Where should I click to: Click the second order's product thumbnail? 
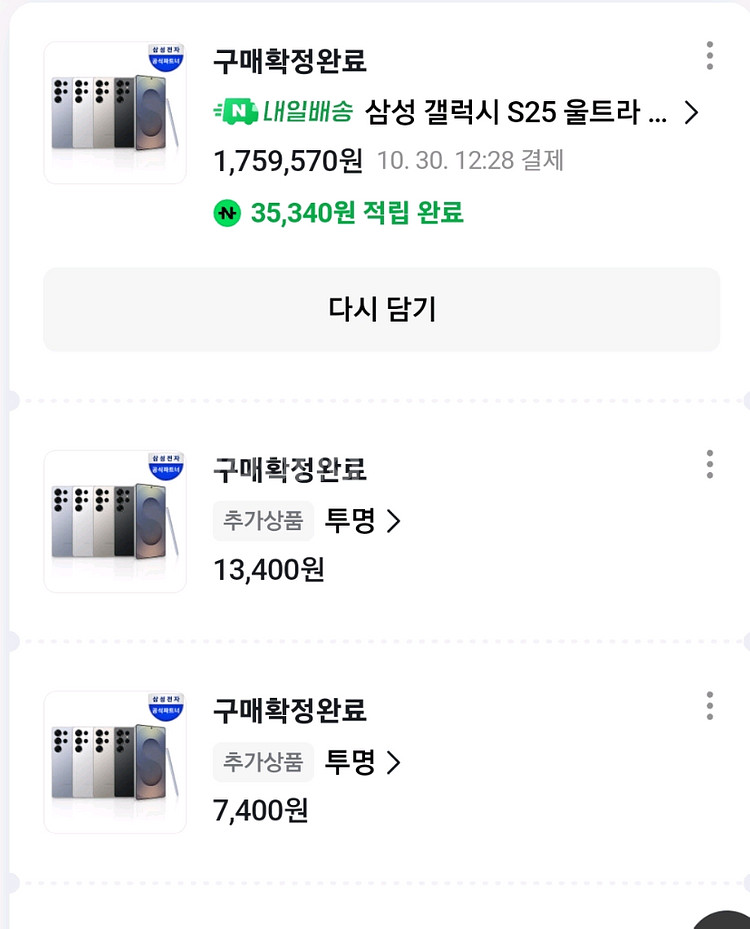pos(113,519)
